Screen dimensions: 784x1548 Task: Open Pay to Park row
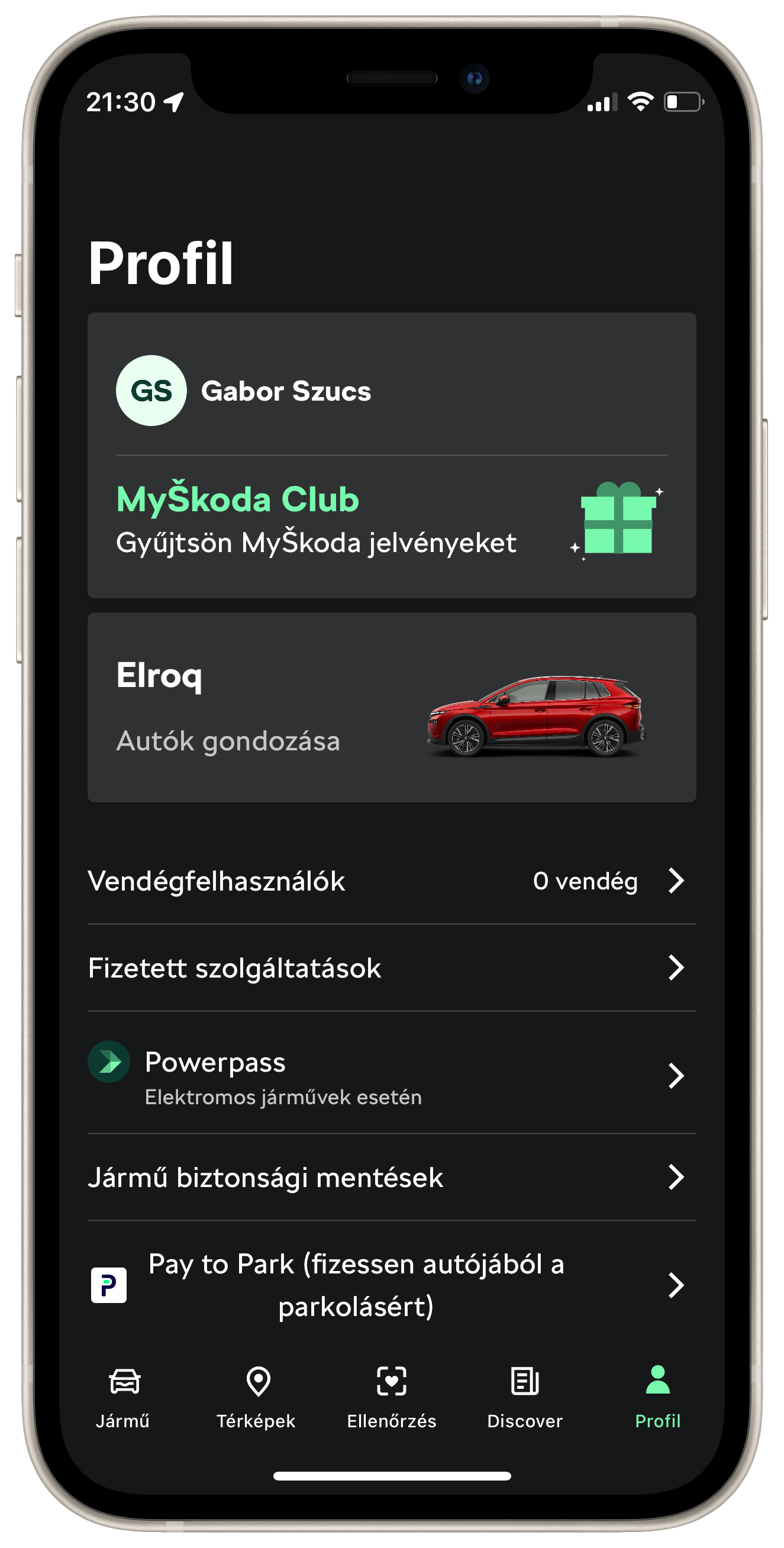tap(391, 1285)
